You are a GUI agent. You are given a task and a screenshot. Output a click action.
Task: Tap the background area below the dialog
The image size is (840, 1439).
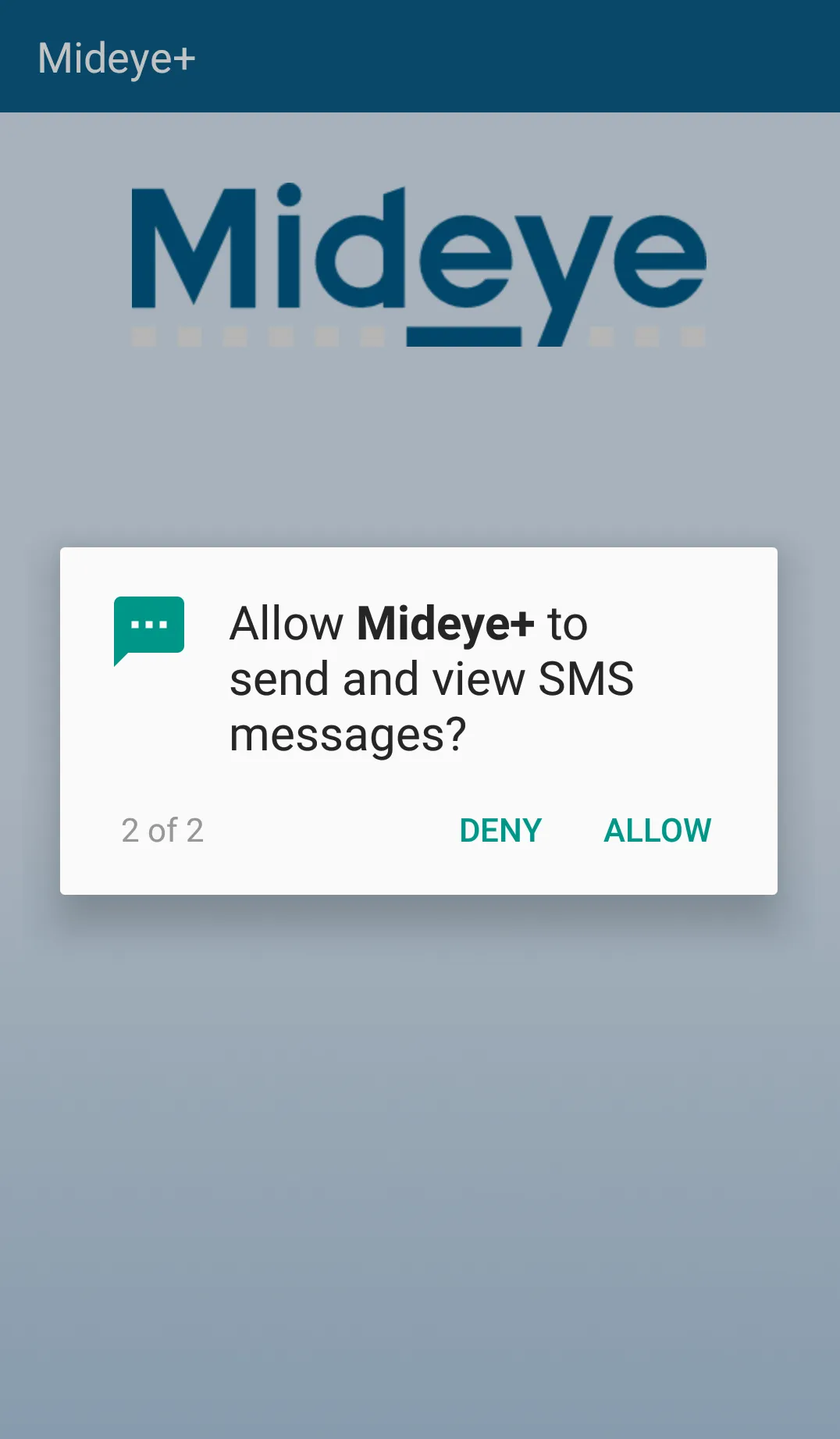pyautogui.click(x=419, y=1093)
